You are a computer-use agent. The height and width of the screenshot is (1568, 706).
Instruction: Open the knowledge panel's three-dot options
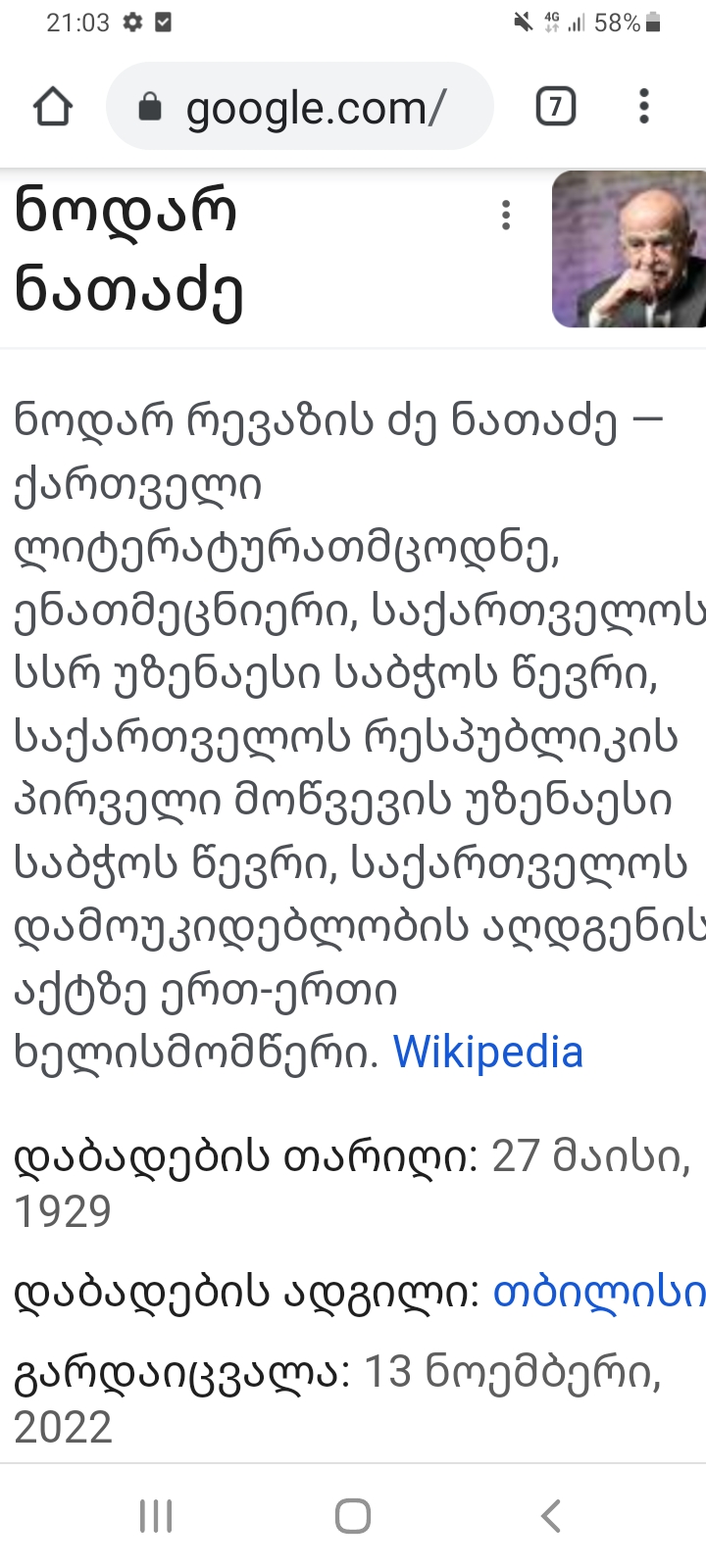coord(506,216)
